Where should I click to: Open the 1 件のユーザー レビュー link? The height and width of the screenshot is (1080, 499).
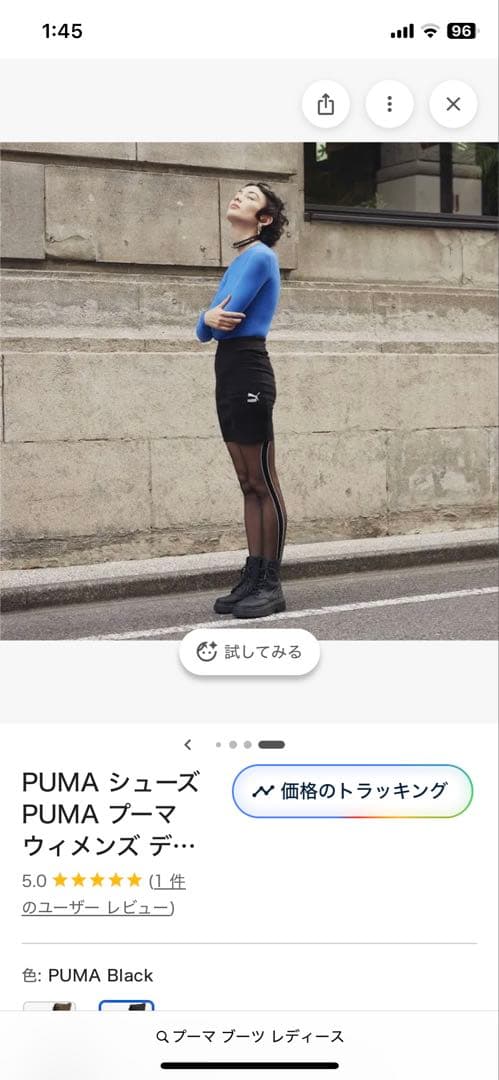pyautogui.click(x=103, y=894)
